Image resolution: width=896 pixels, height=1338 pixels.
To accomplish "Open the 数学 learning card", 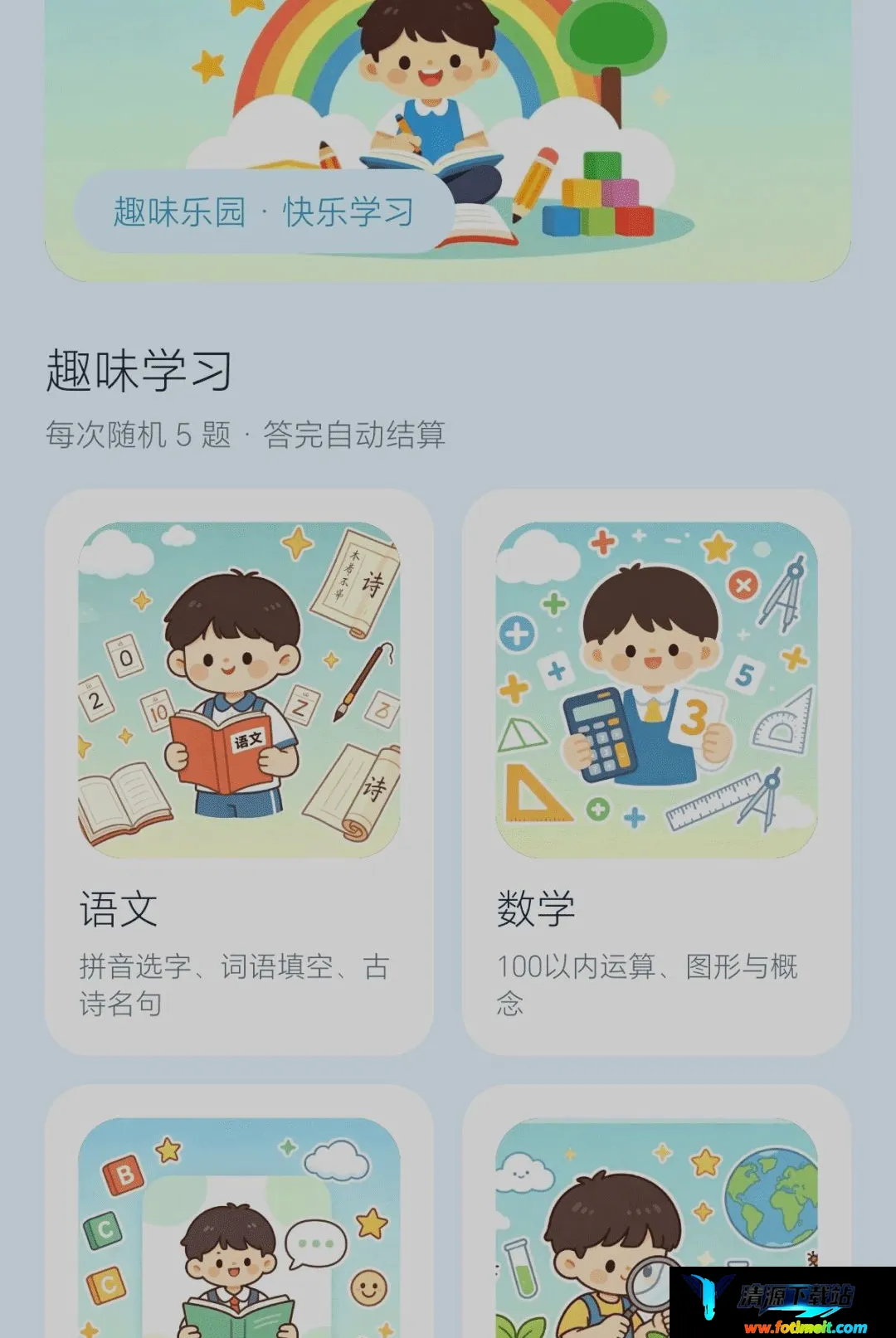I will (656, 771).
